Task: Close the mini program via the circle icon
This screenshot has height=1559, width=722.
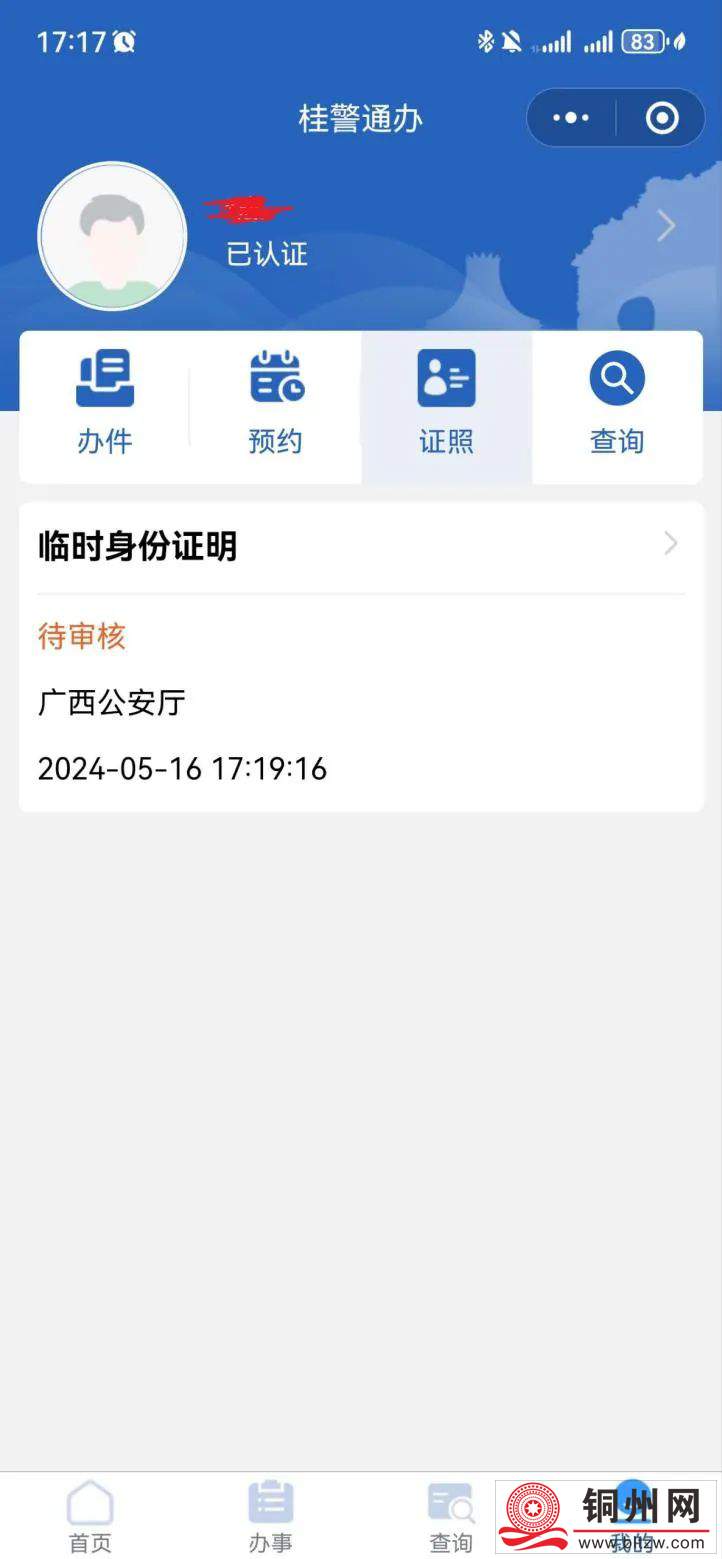Action: (x=662, y=118)
